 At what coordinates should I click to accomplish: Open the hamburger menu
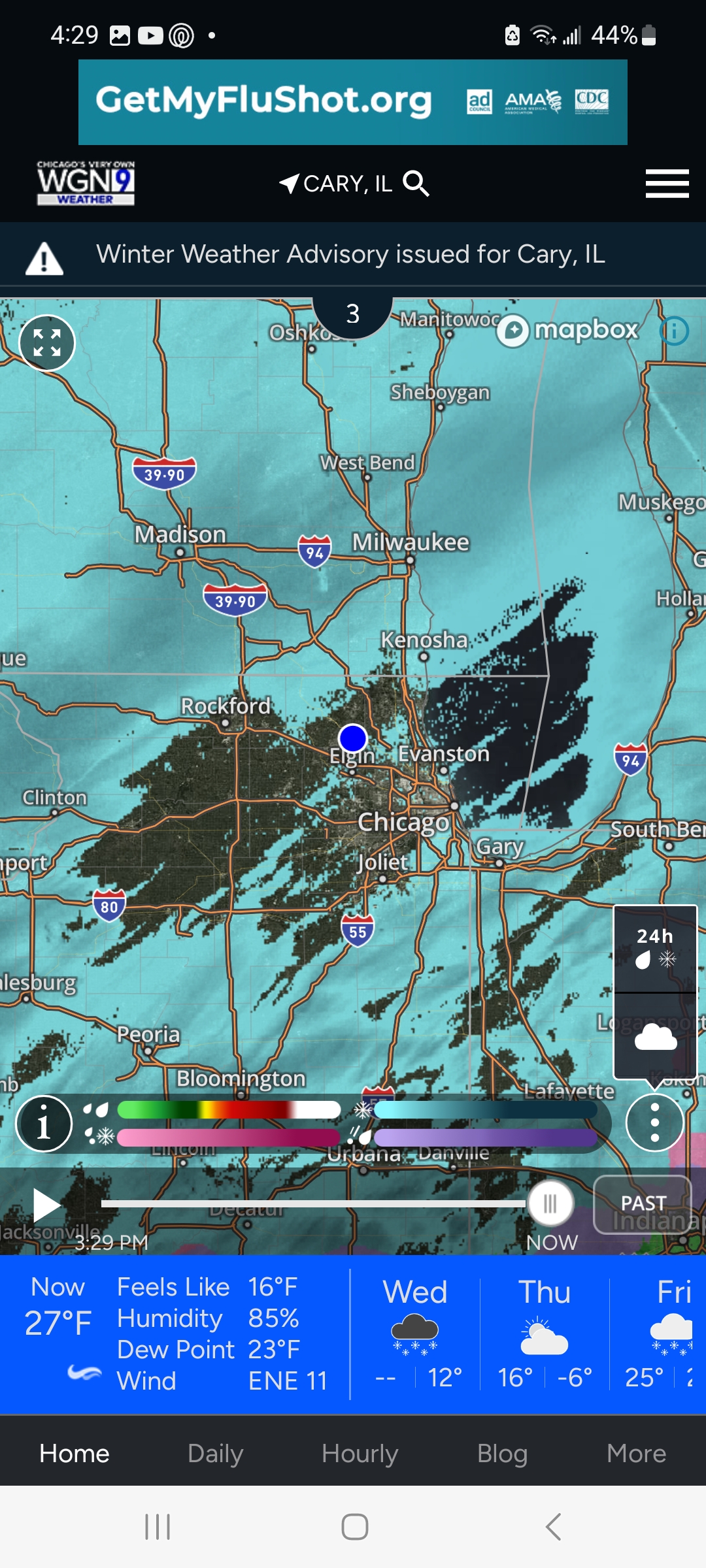[x=667, y=184]
